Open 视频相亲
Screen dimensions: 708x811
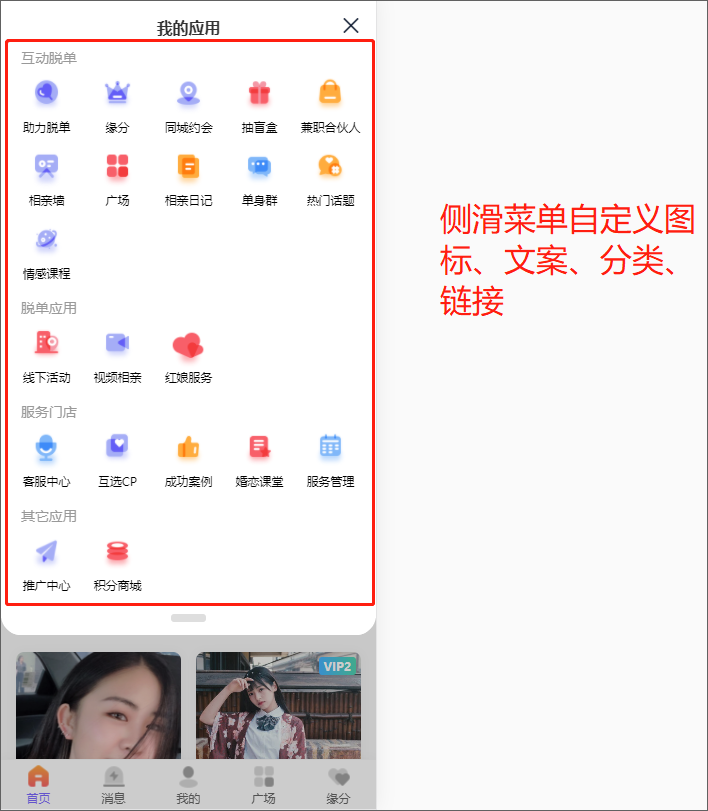[117, 355]
